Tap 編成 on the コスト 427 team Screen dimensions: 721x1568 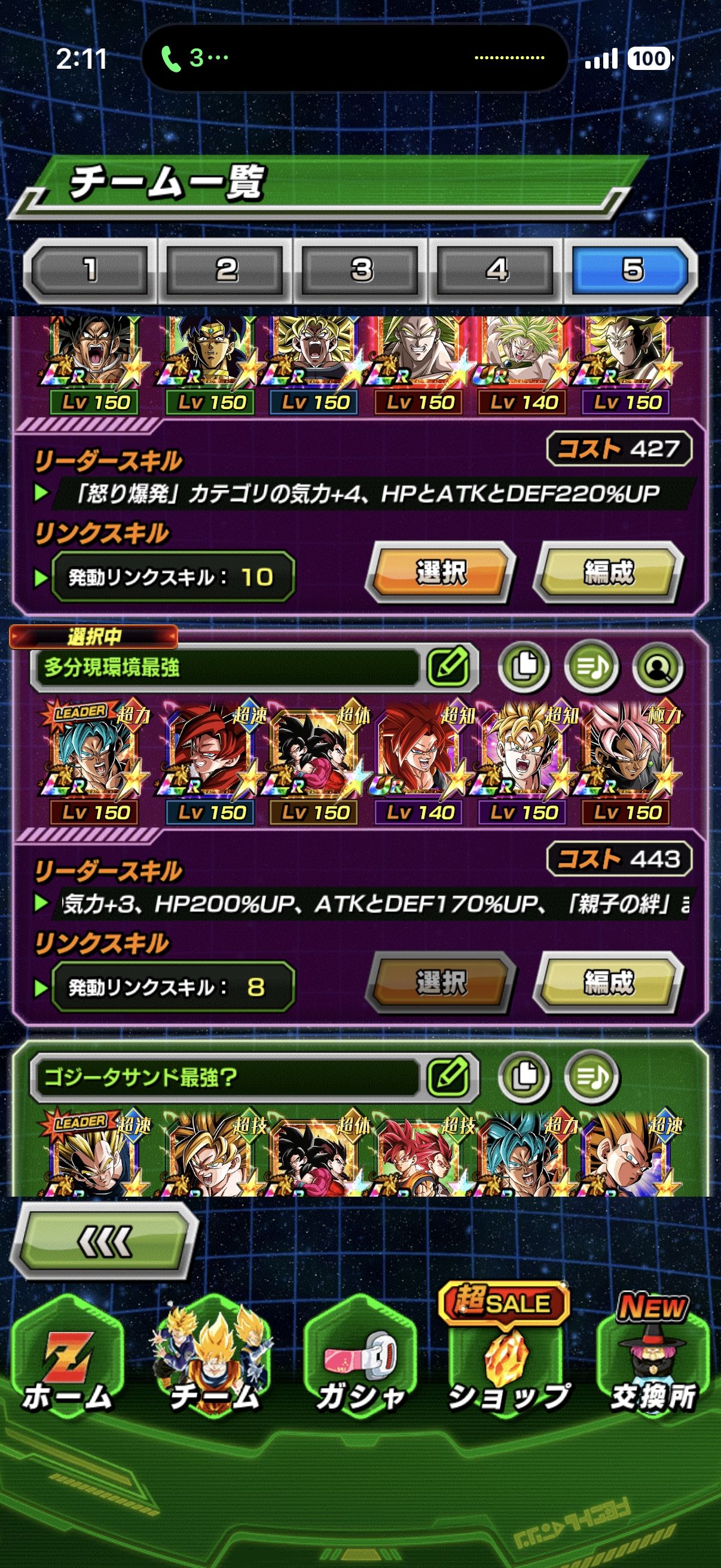click(609, 573)
